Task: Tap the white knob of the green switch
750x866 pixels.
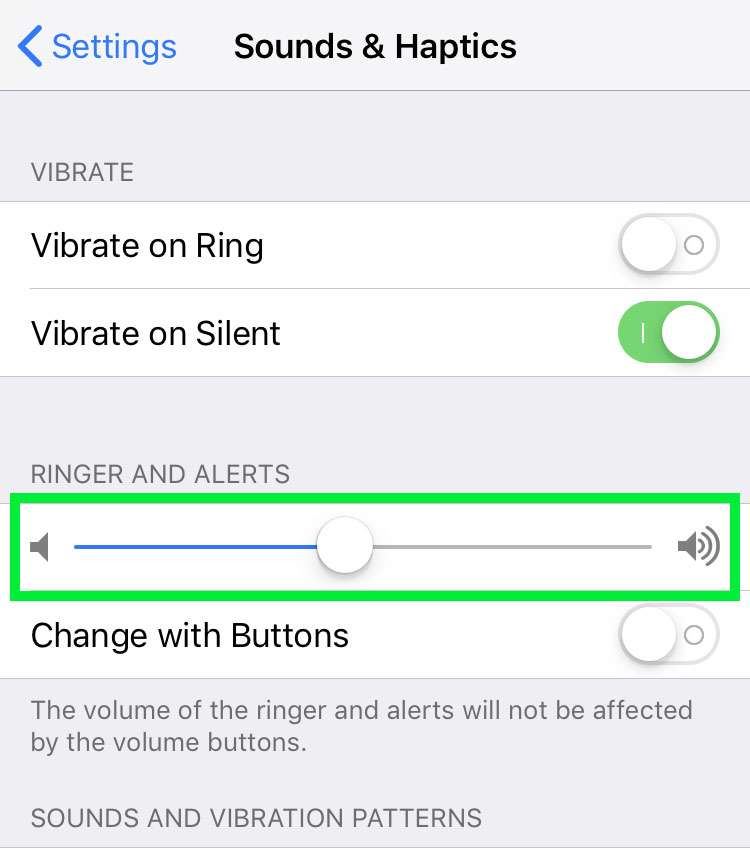Action: [691, 332]
